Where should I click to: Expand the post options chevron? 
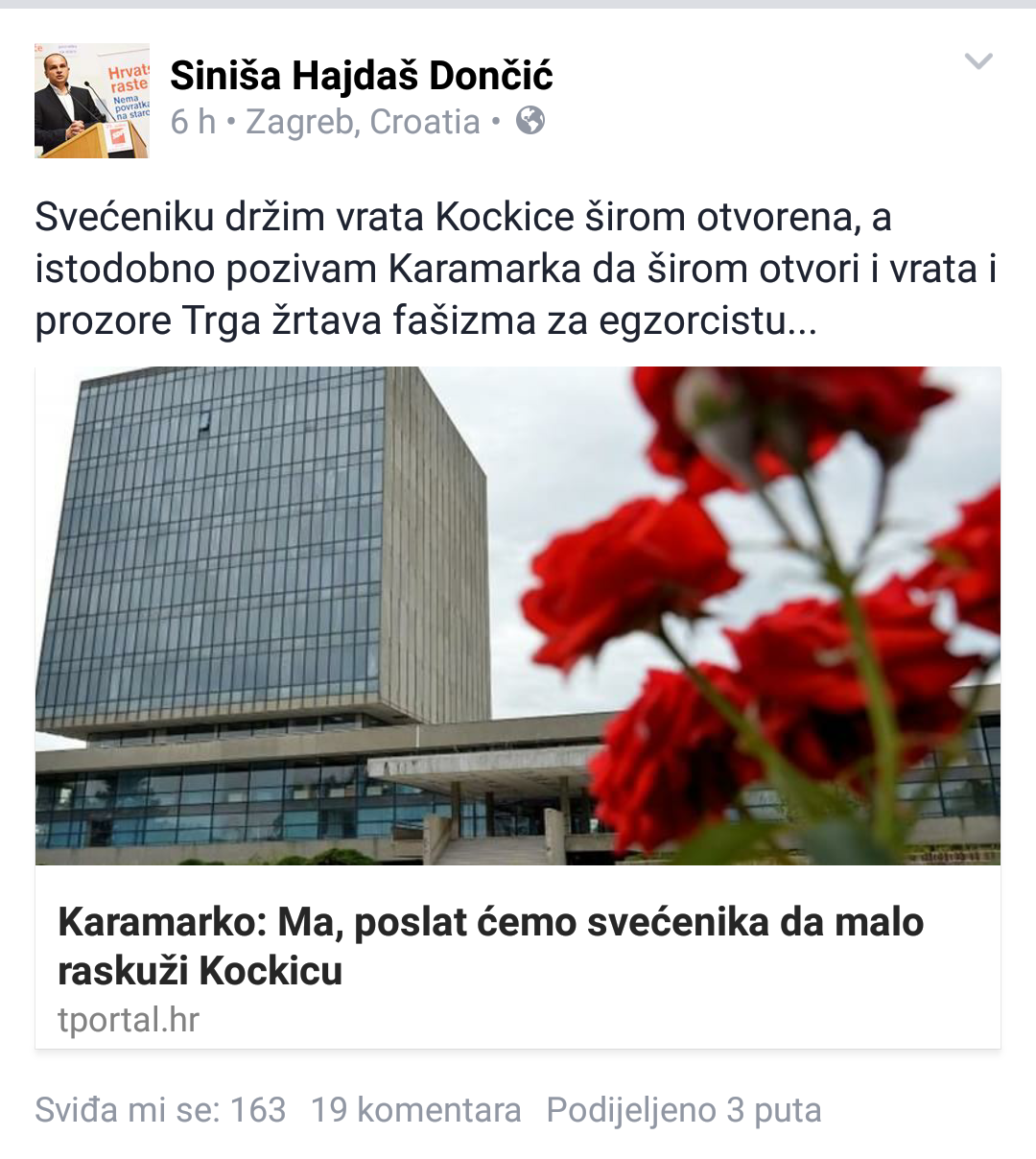977,62
